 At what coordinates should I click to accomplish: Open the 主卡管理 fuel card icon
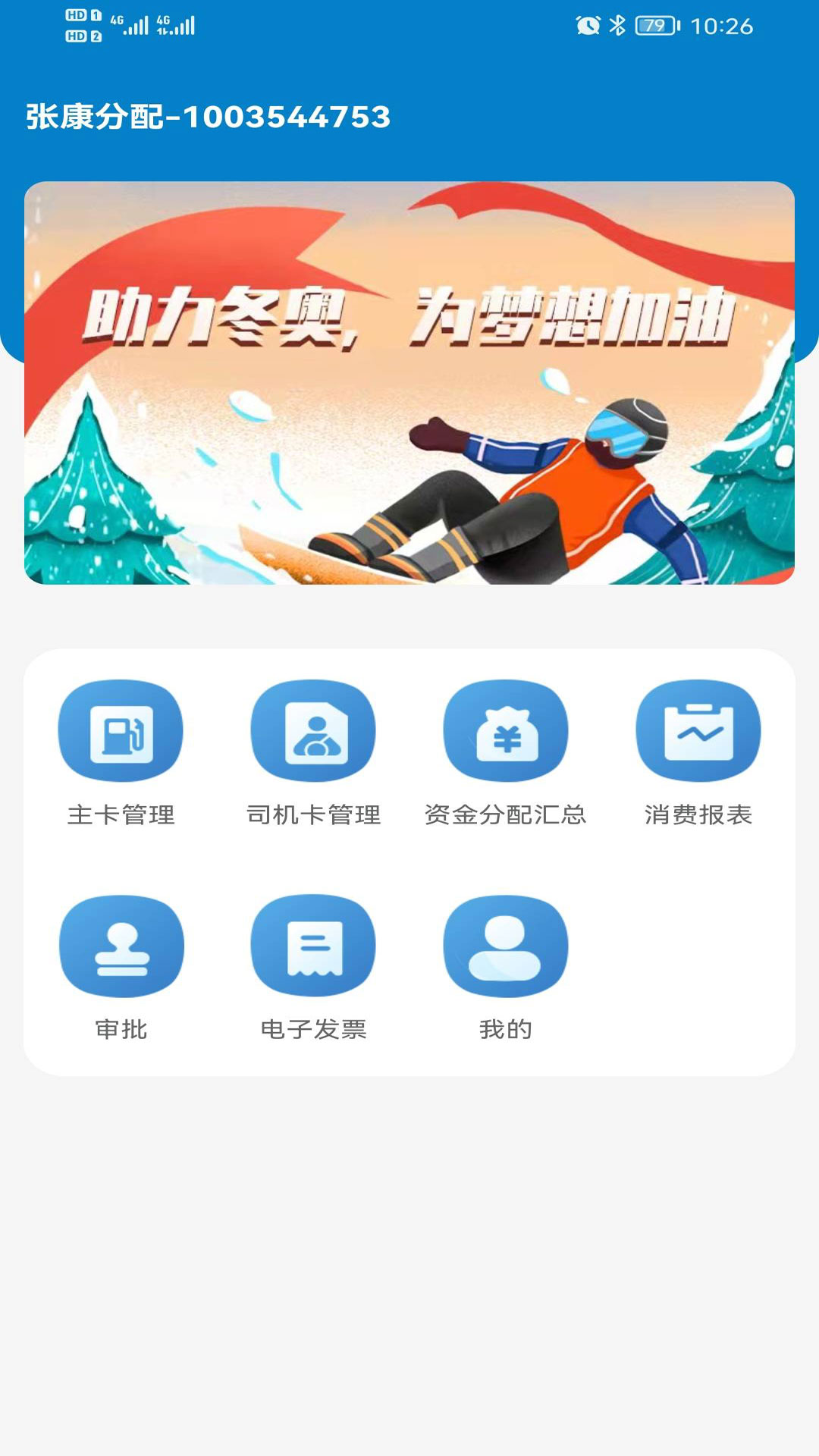click(x=121, y=730)
